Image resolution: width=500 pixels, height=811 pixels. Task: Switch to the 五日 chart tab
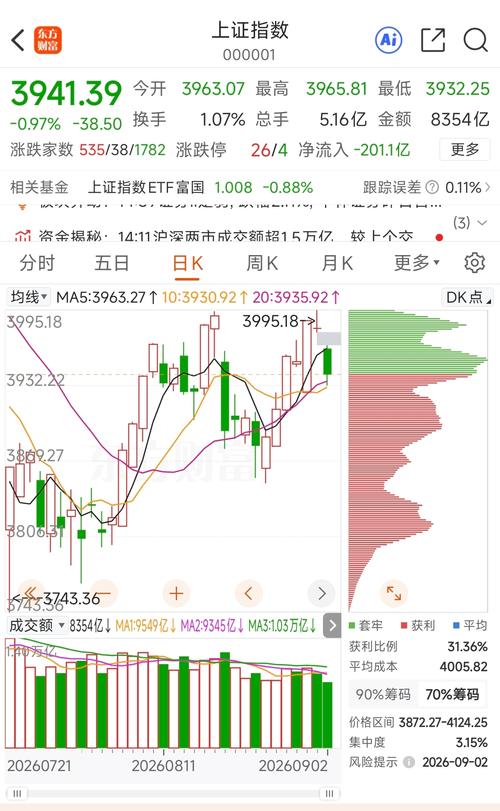click(111, 263)
